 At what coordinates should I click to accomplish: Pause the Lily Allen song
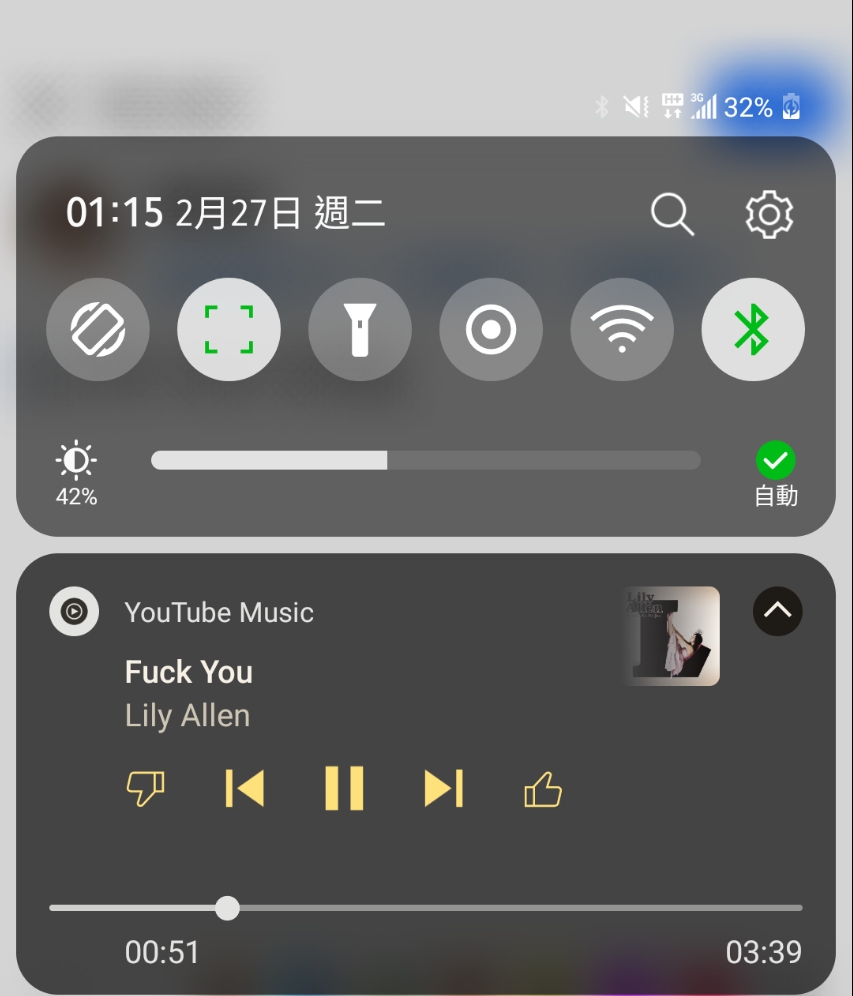pos(344,789)
